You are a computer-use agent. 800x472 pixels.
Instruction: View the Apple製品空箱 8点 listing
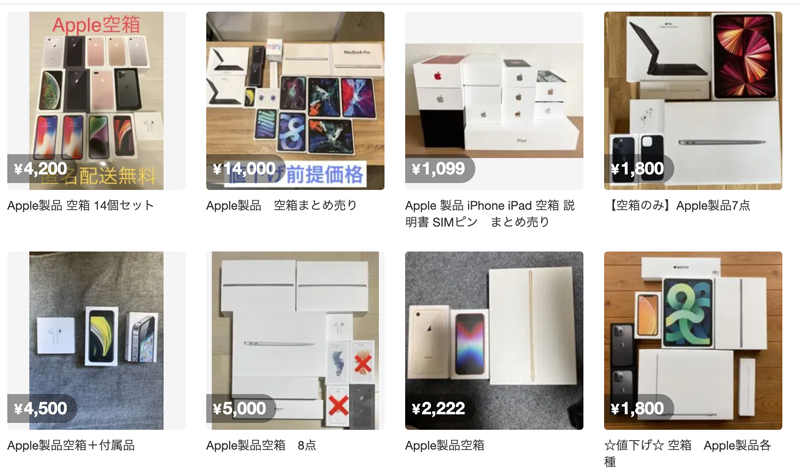coord(295,340)
